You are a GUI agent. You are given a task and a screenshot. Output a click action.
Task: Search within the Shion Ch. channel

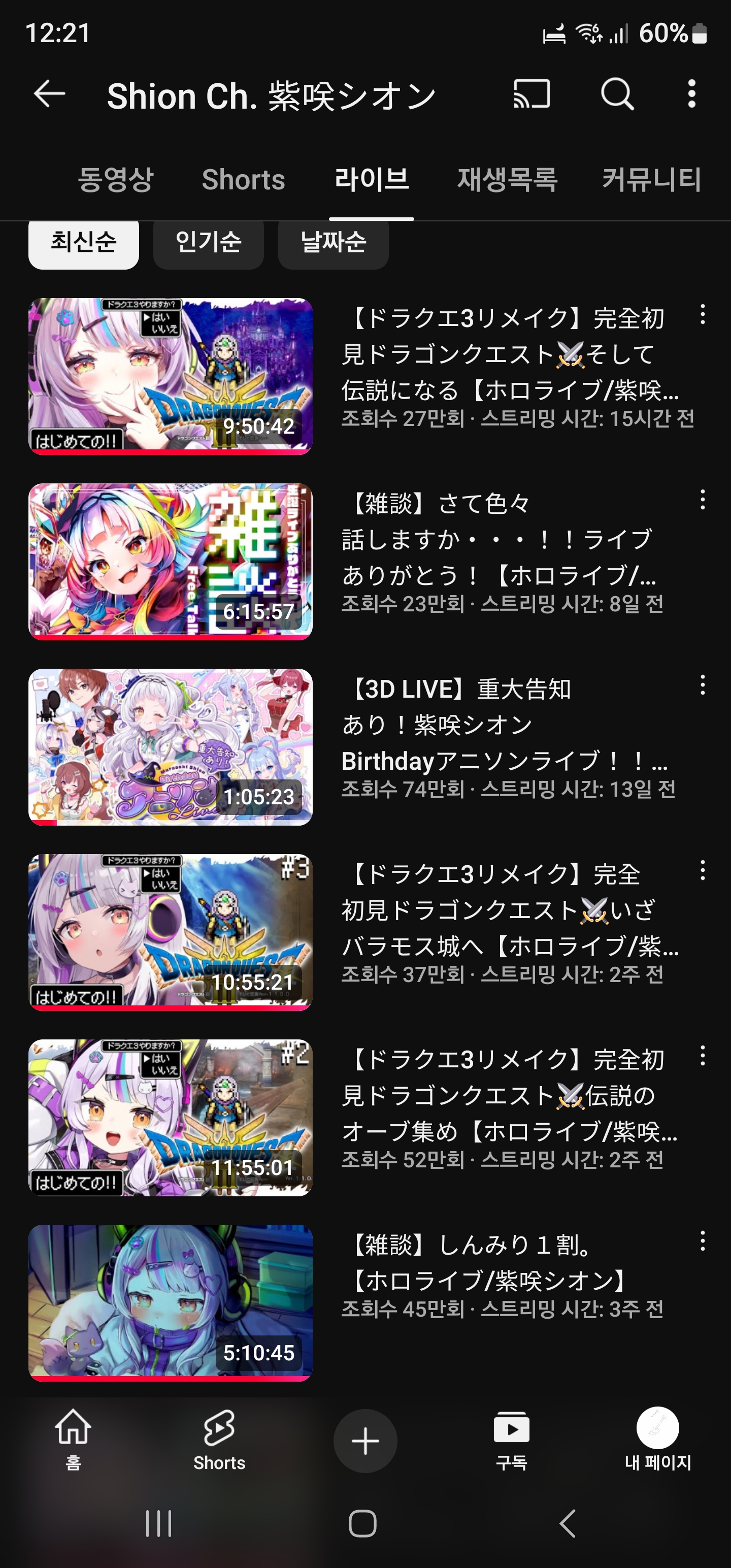[x=617, y=94]
